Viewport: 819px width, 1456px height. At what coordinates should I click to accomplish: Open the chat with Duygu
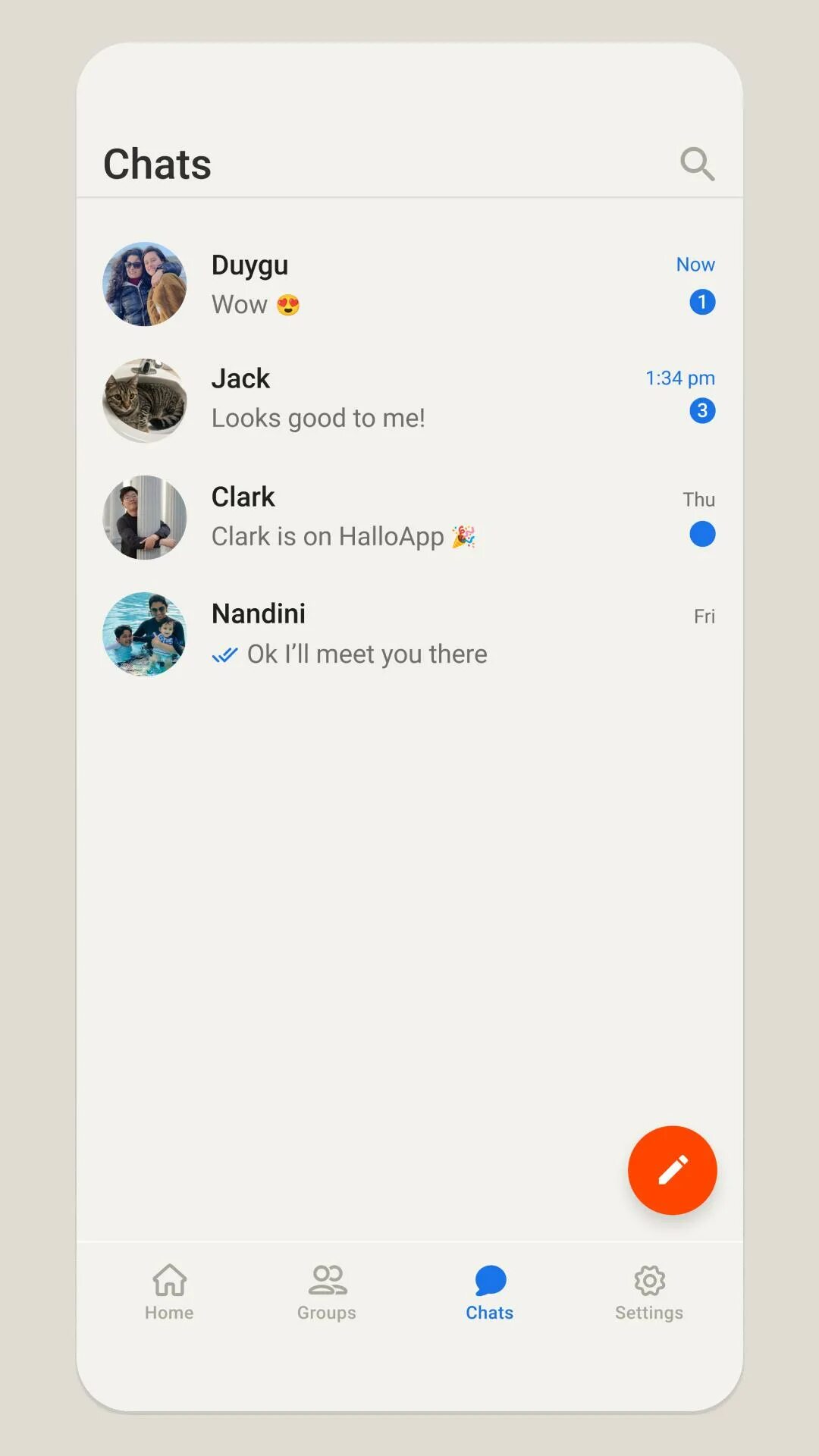click(409, 284)
